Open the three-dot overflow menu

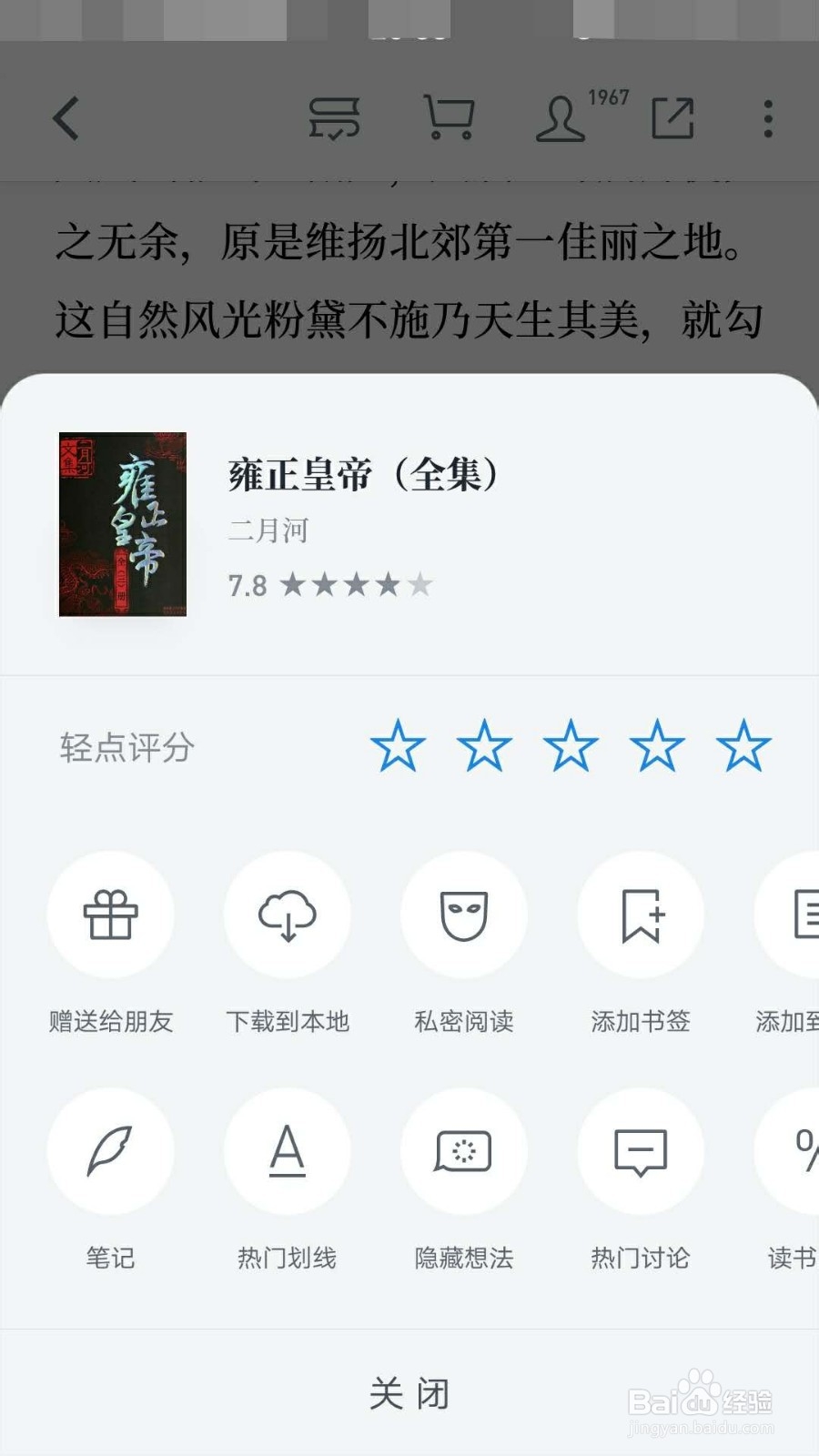(x=769, y=118)
